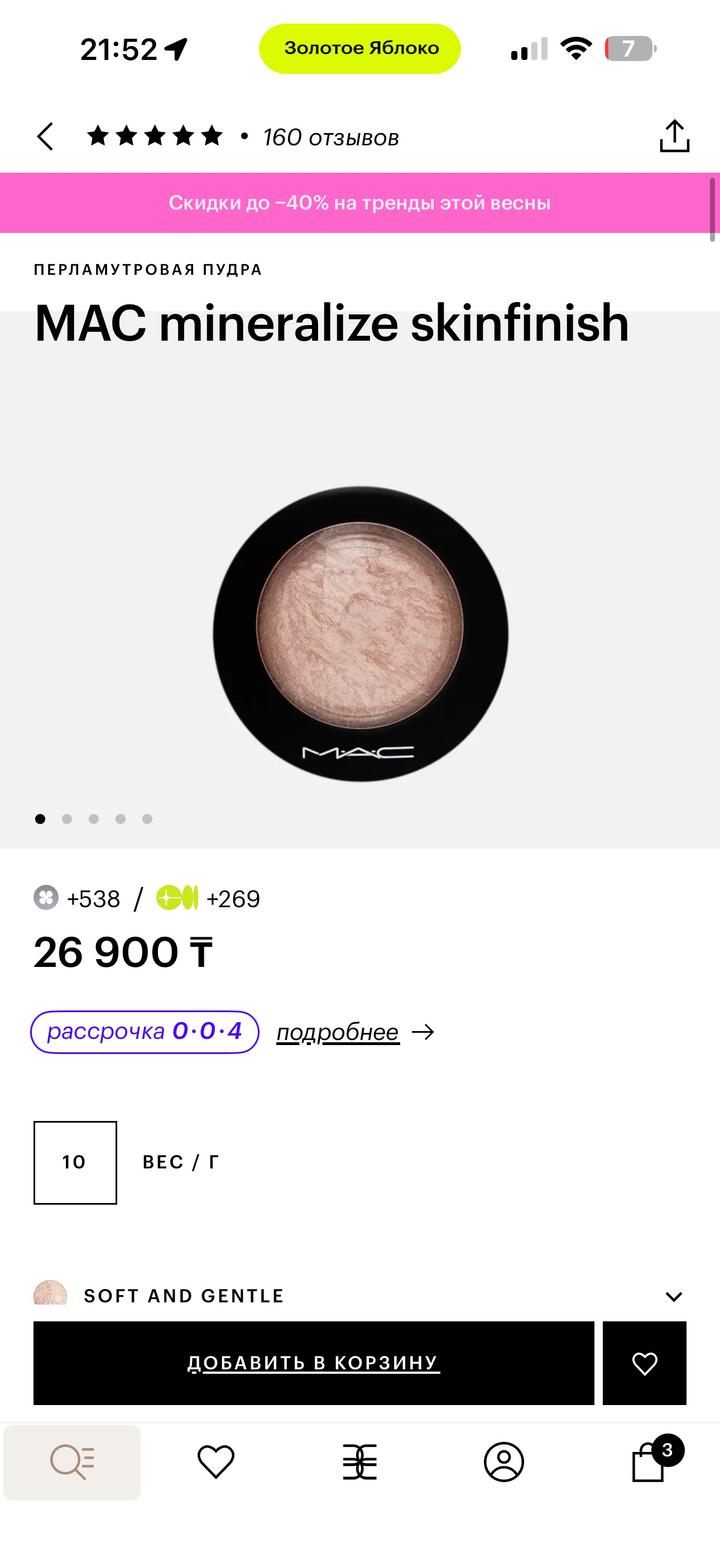Open your profile from the bottom navigation
The height and width of the screenshot is (1561, 720).
coord(503,1461)
